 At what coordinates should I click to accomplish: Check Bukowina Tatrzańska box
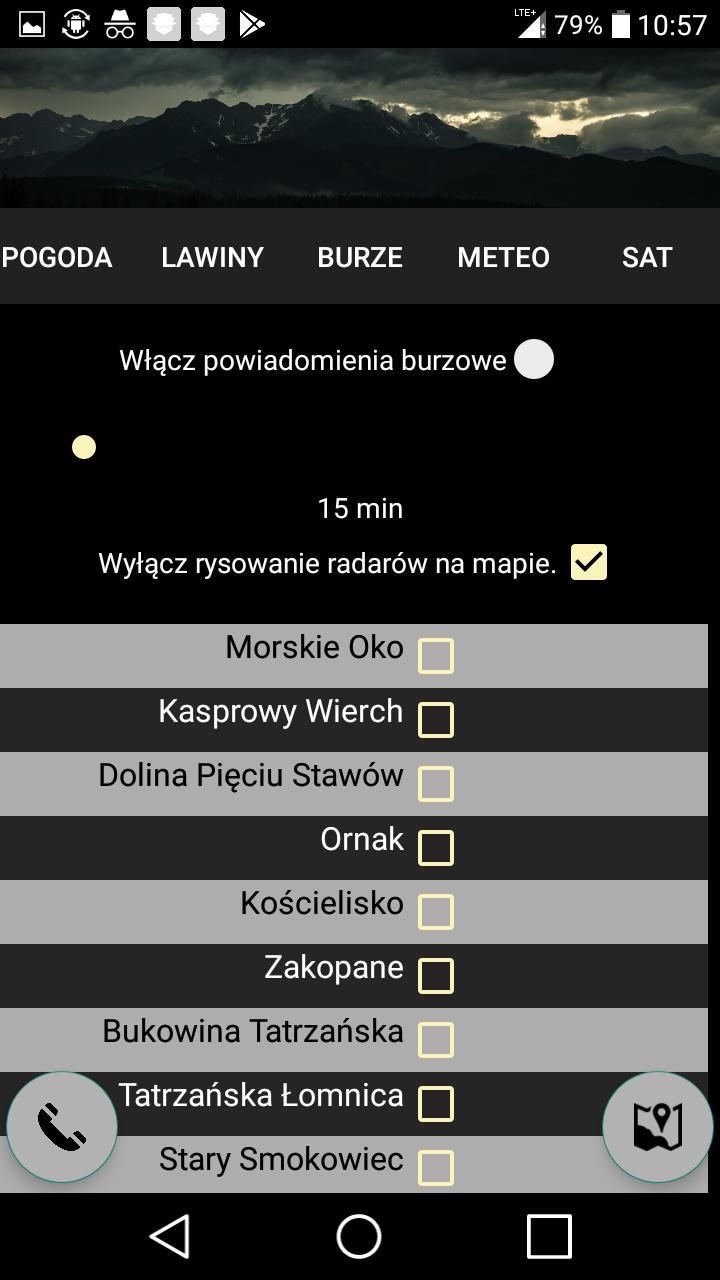(435, 1040)
